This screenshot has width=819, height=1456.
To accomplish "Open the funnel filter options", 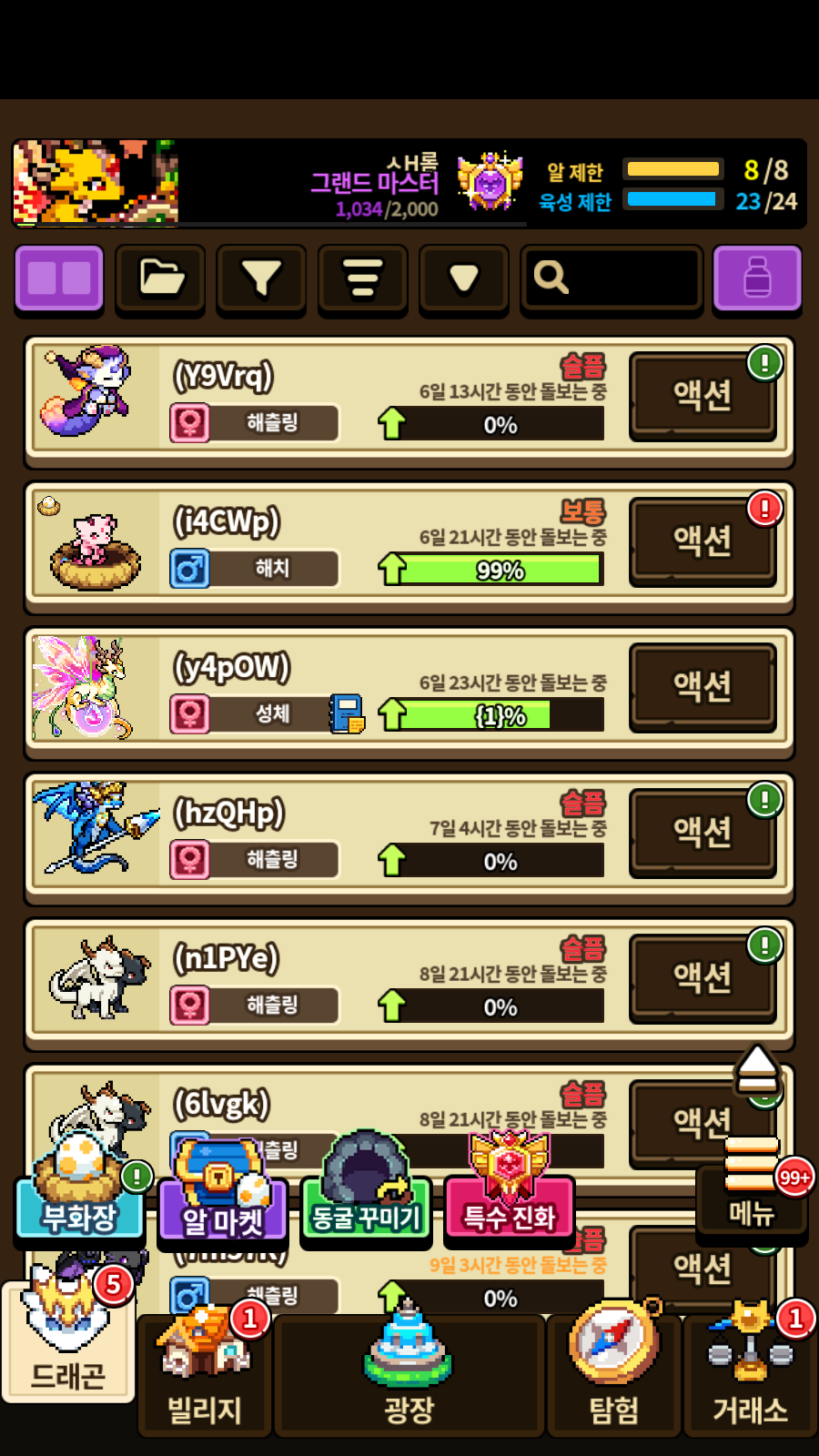I will pos(261,278).
